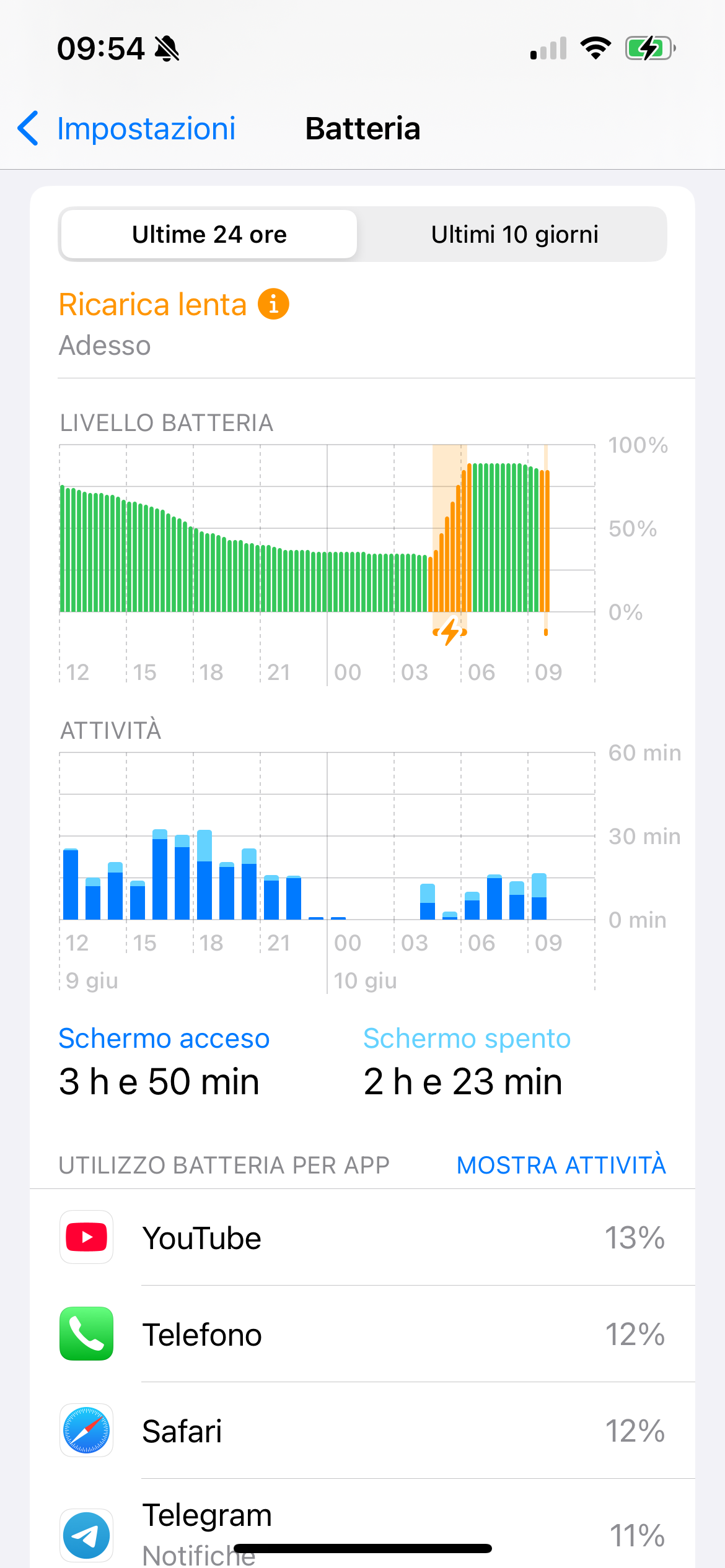Tap MOSTRA ATTIVITÀ link

tap(561, 1165)
